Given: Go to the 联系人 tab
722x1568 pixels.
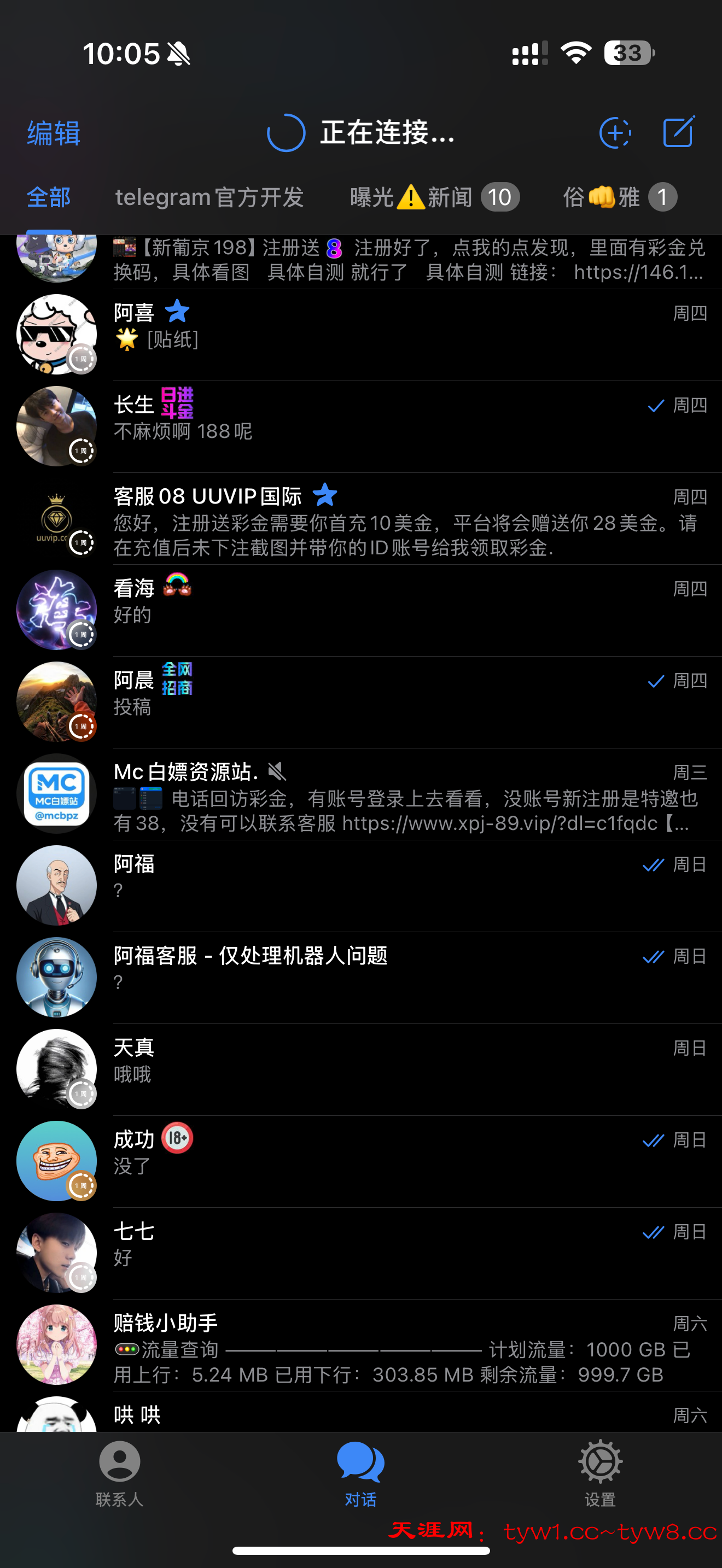Looking at the screenshot, I should coord(119,1473).
